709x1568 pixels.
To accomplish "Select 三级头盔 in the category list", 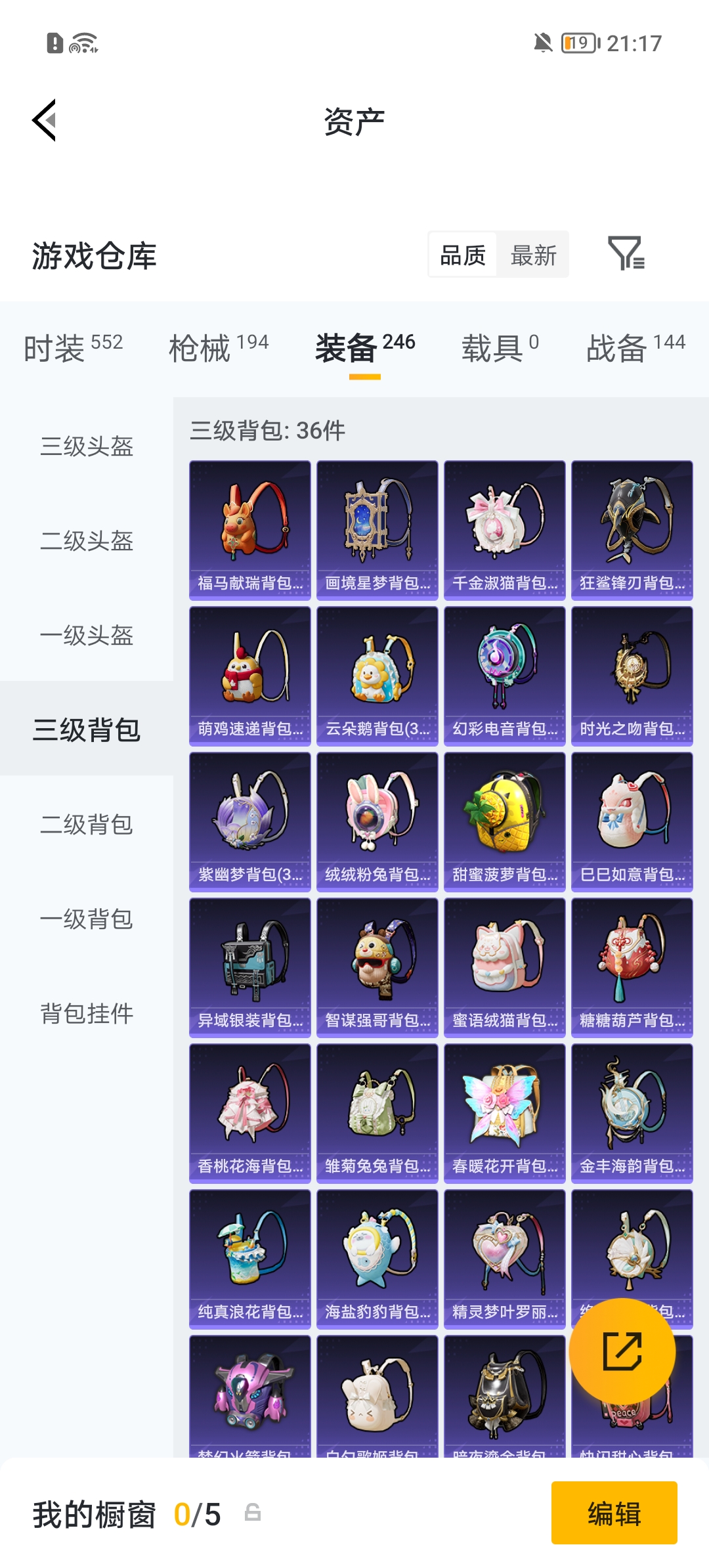I will point(86,448).
